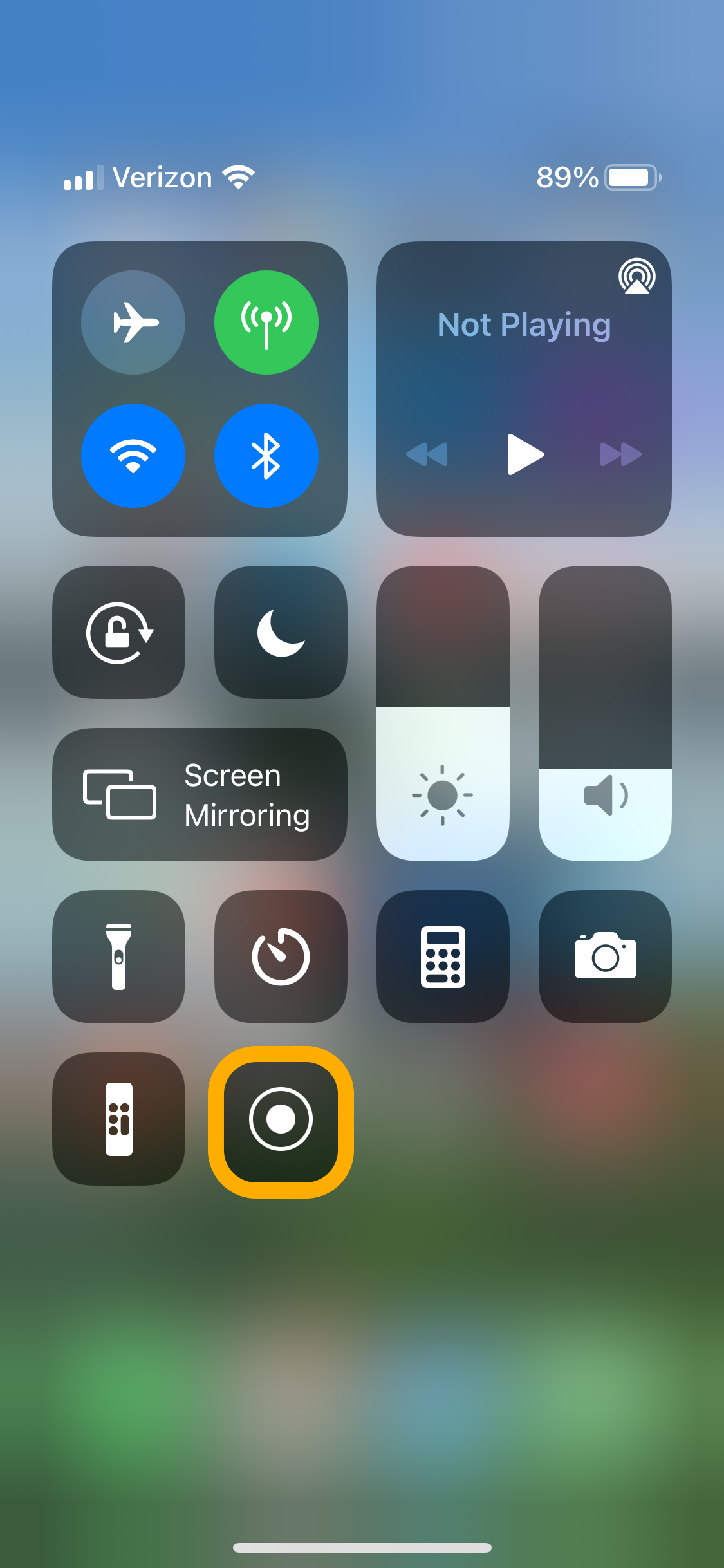The width and height of the screenshot is (724, 1568).
Task: Enable Do Not Disturb moon
Action: tap(281, 632)
